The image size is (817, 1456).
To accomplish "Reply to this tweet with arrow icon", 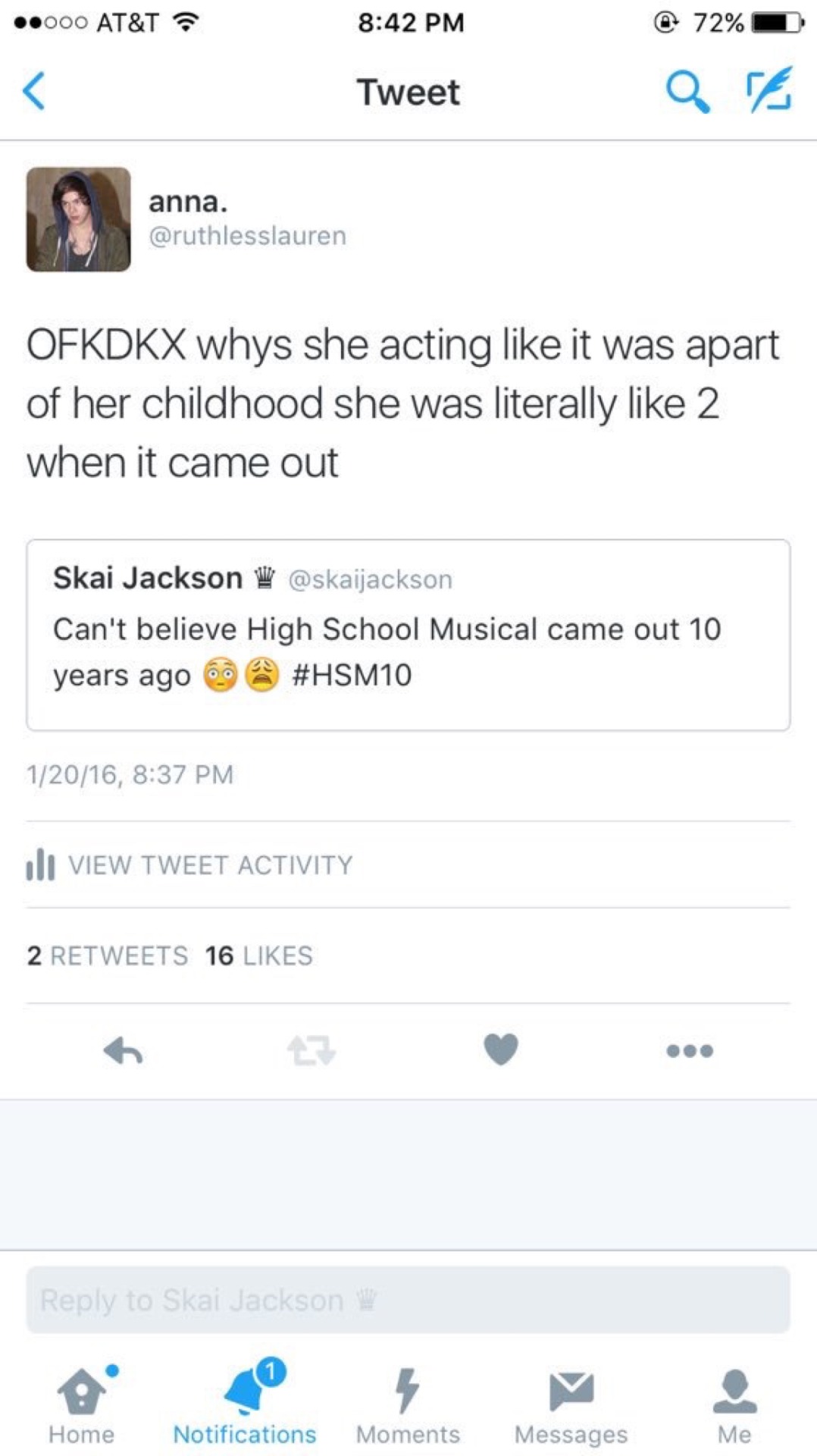I will [x=123, y=1051].
